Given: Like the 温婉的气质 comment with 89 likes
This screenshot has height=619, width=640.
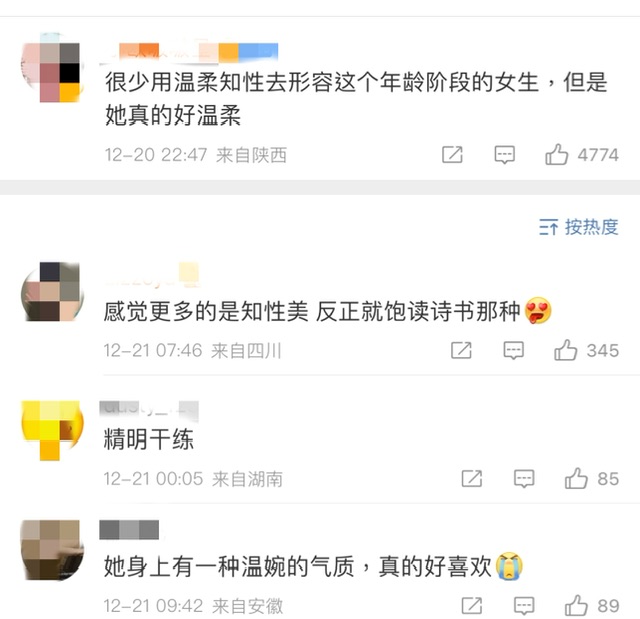Looking at the screenshot, I should pyautogui.click(x=576, y=605).
